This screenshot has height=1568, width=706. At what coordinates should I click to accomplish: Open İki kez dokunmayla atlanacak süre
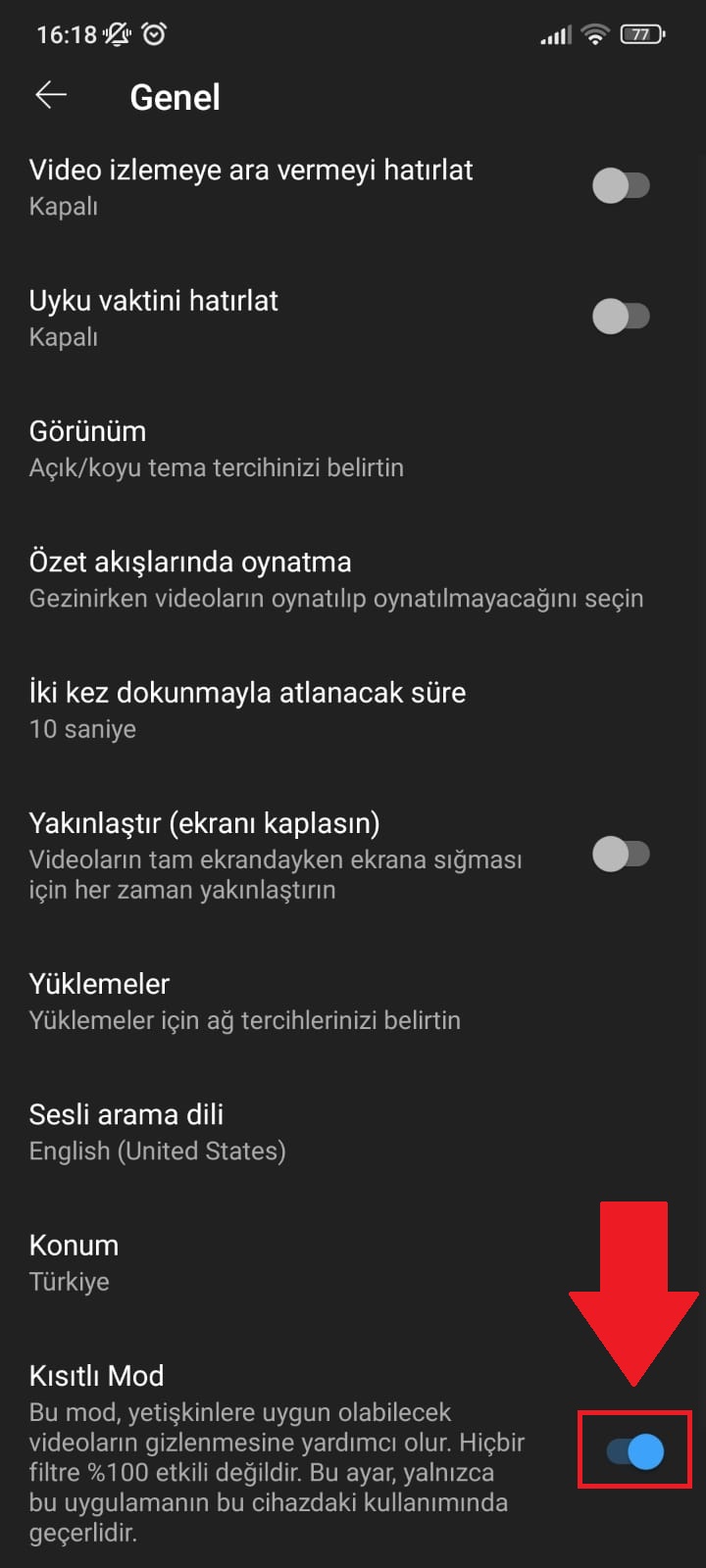click(247, 710)
